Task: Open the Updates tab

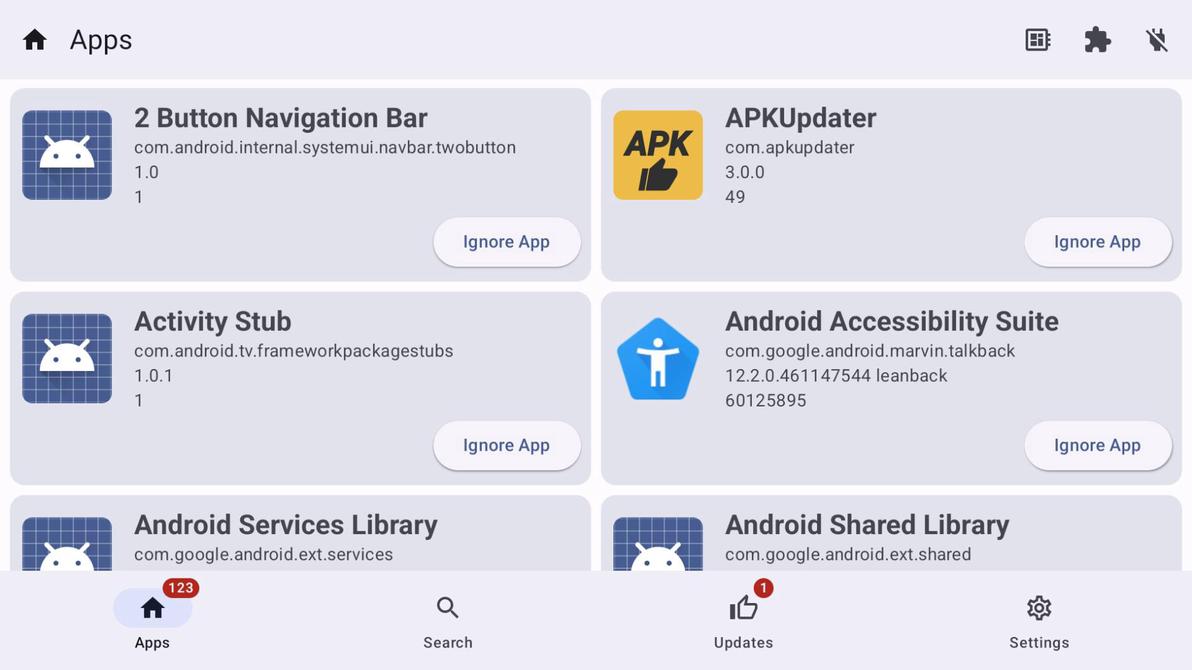Action: click(743, 621)
